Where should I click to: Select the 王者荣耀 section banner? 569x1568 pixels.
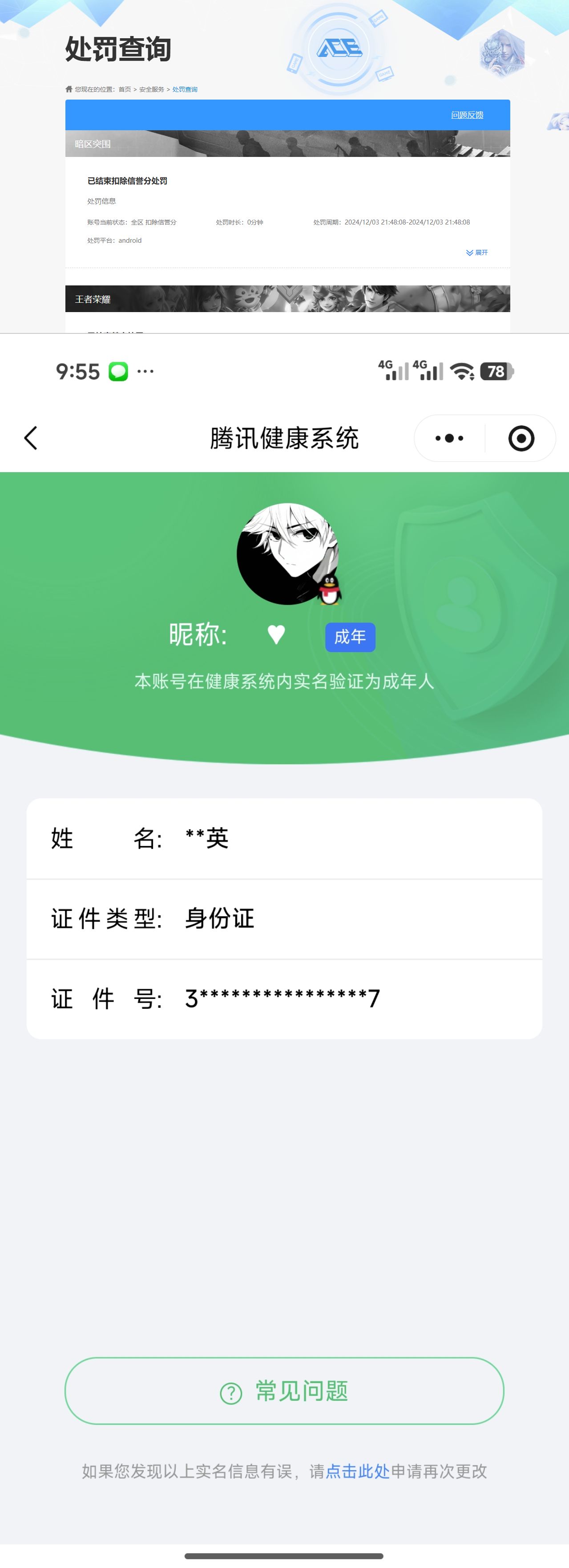[x=93, y=300]
